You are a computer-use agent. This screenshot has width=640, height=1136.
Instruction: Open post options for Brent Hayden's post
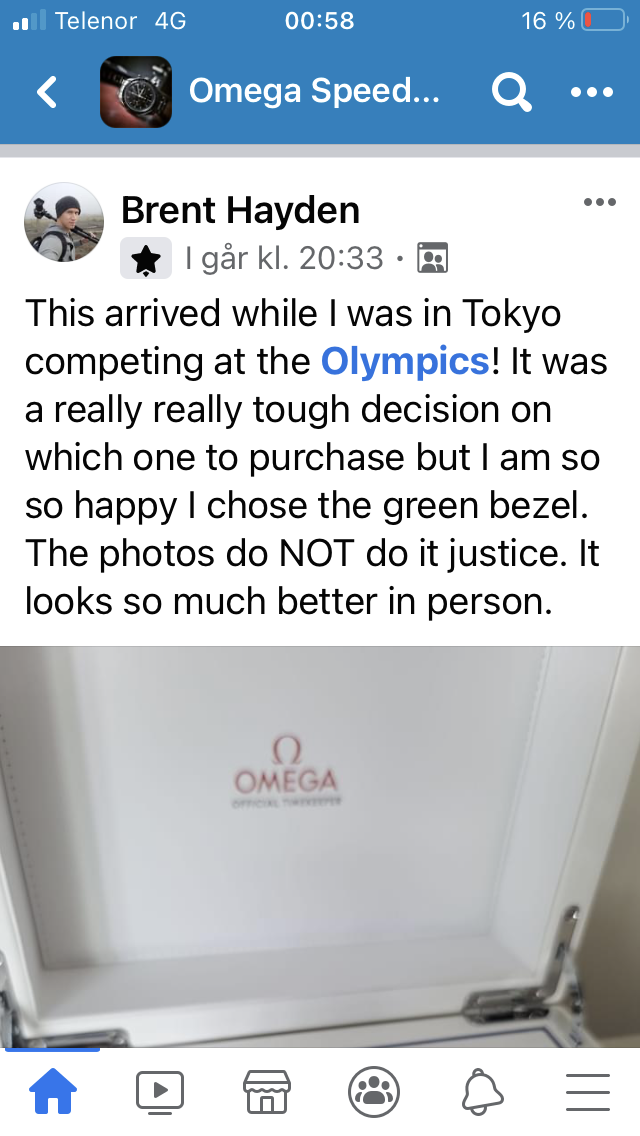(x=599, y=203)
